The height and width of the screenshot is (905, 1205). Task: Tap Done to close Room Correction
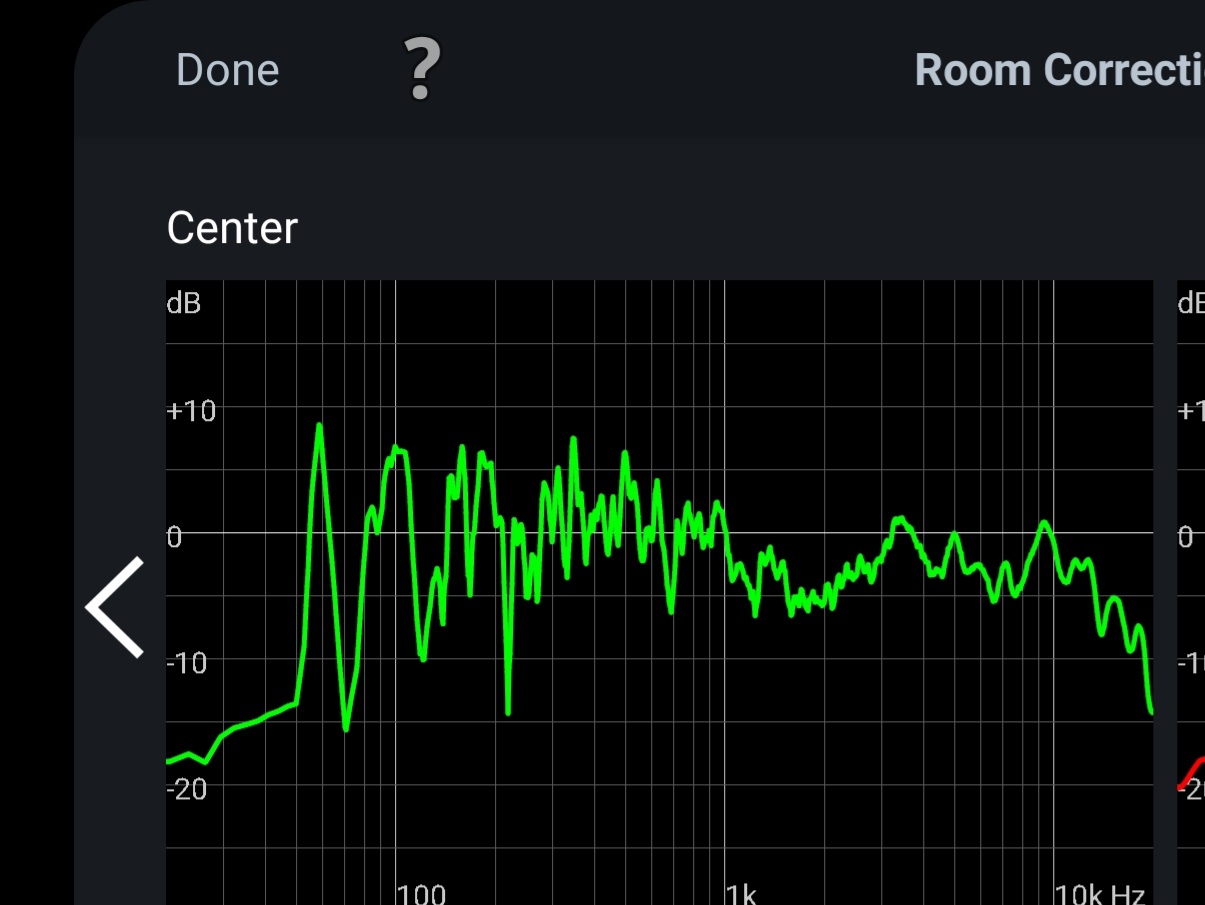pos(227,70)
